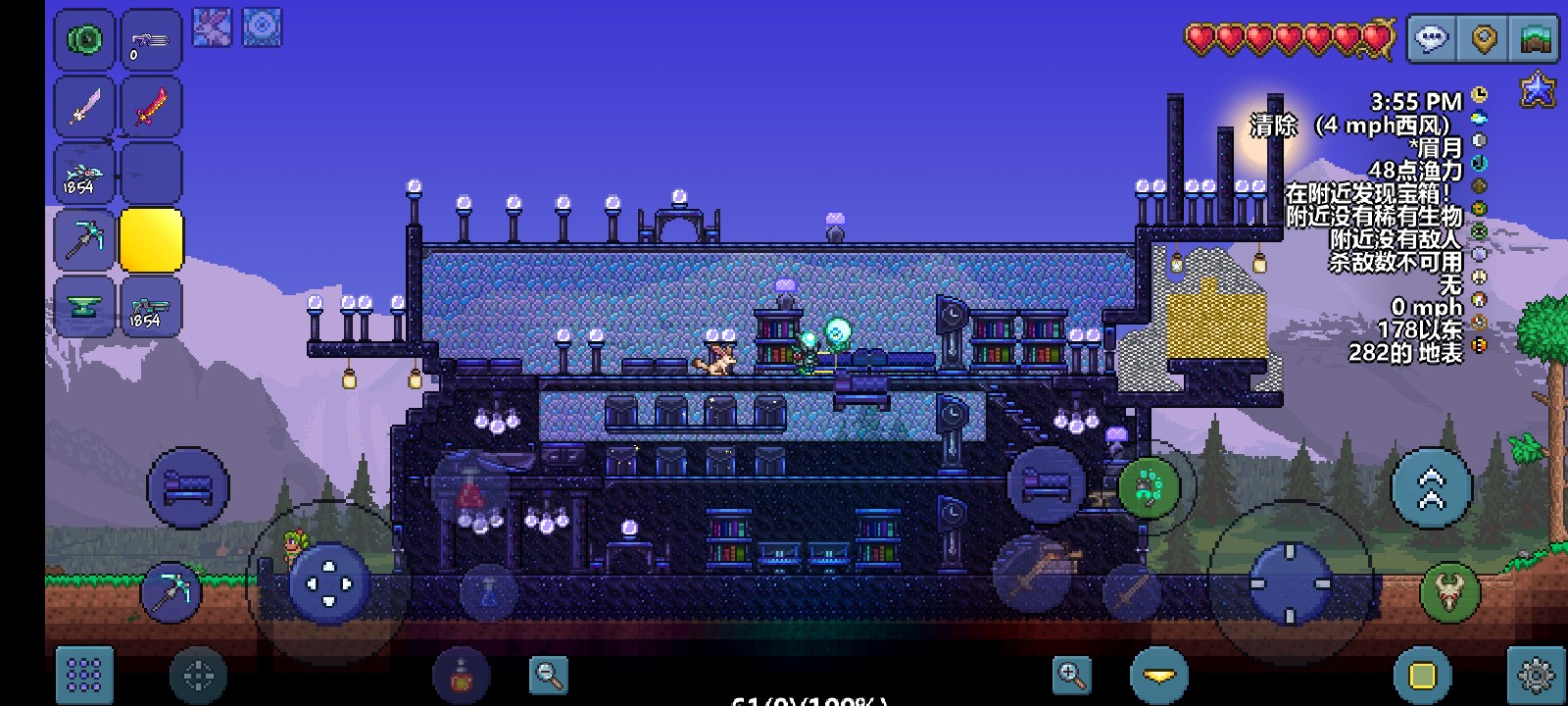This screenshot has width=1568, height=706.
Task: Tap the mount summon button
Action: 1449,592
